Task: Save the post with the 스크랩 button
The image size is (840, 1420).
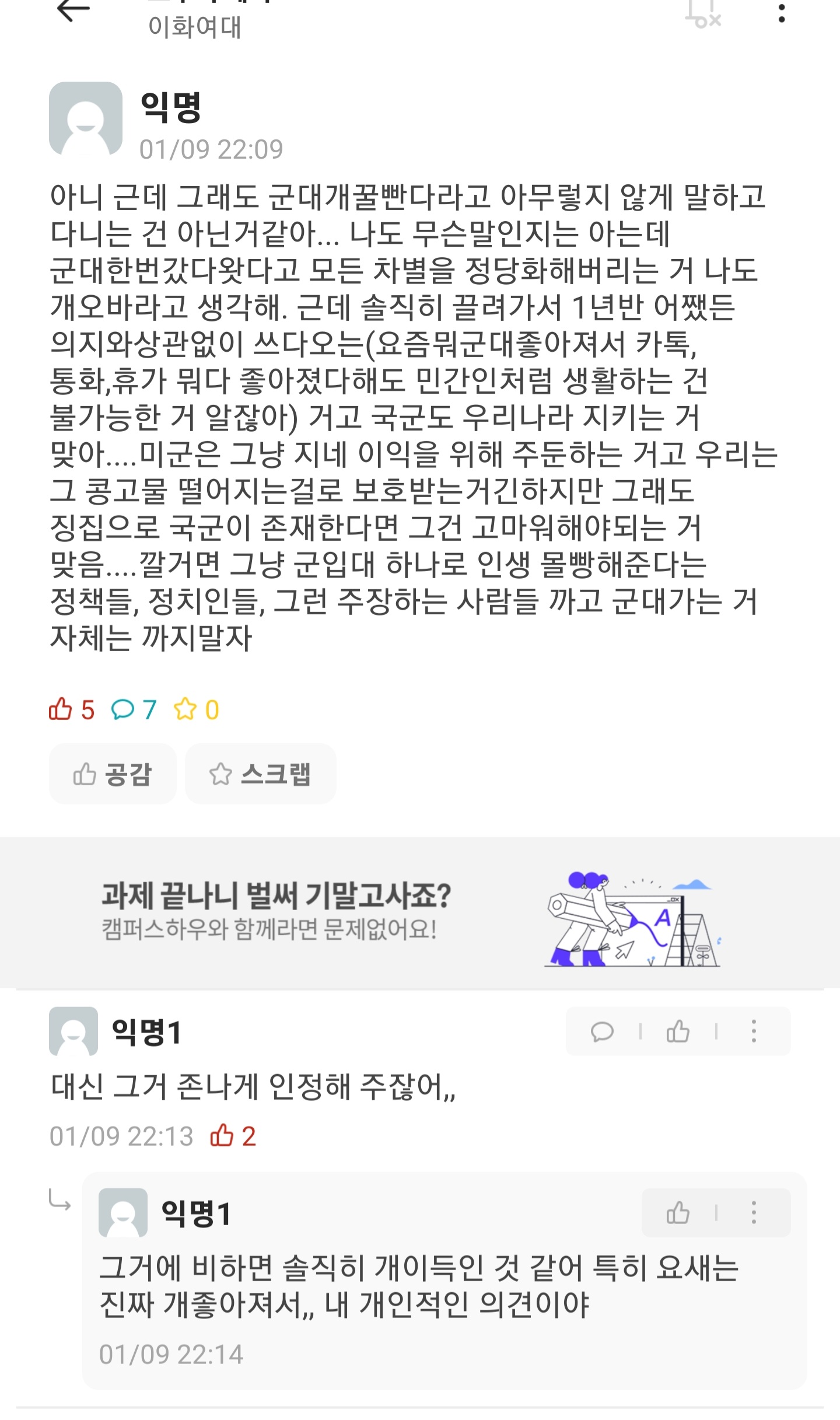Action: (x=260, y=774)
